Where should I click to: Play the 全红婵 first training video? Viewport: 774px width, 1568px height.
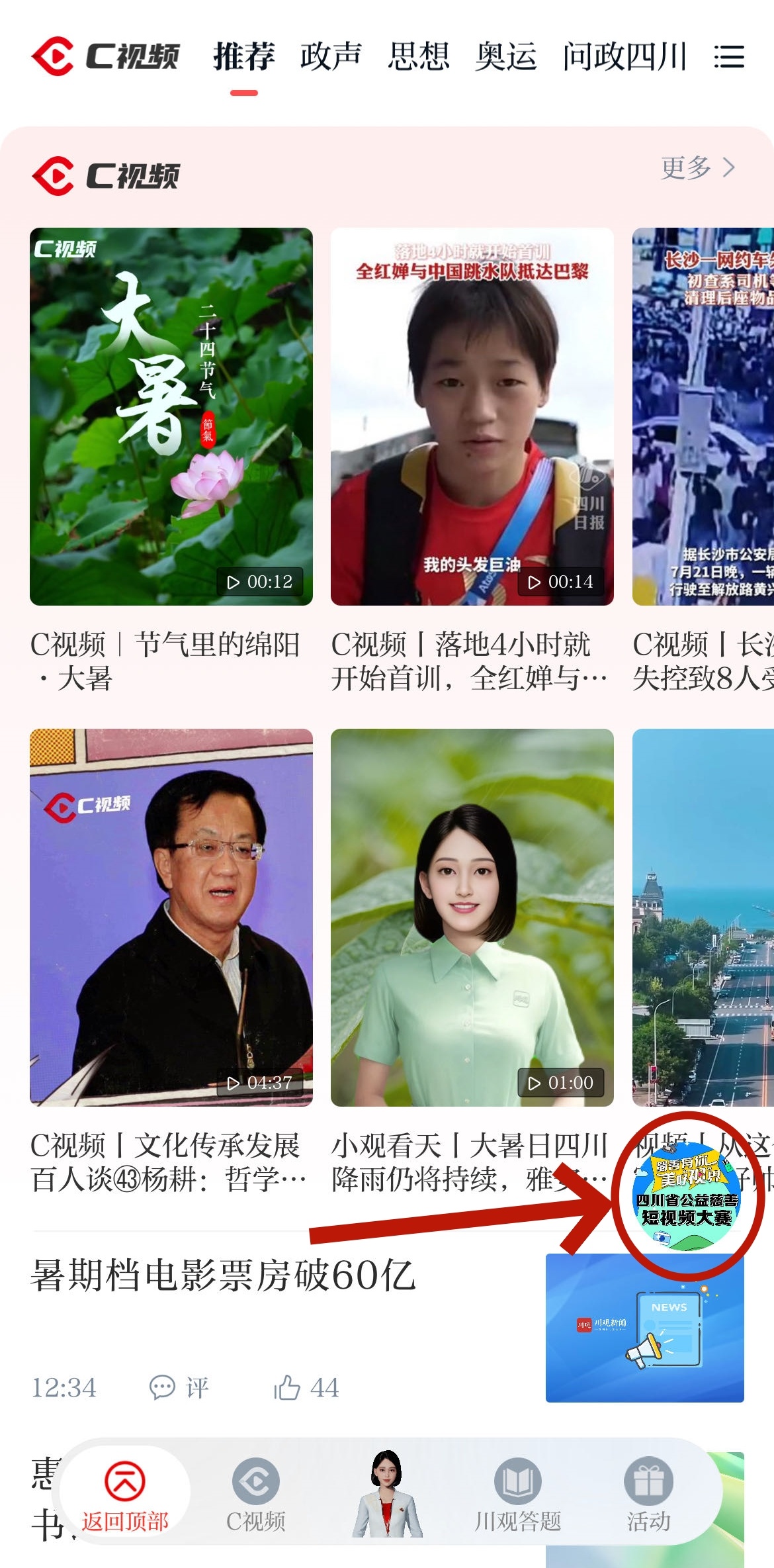(x=472, y=417)
